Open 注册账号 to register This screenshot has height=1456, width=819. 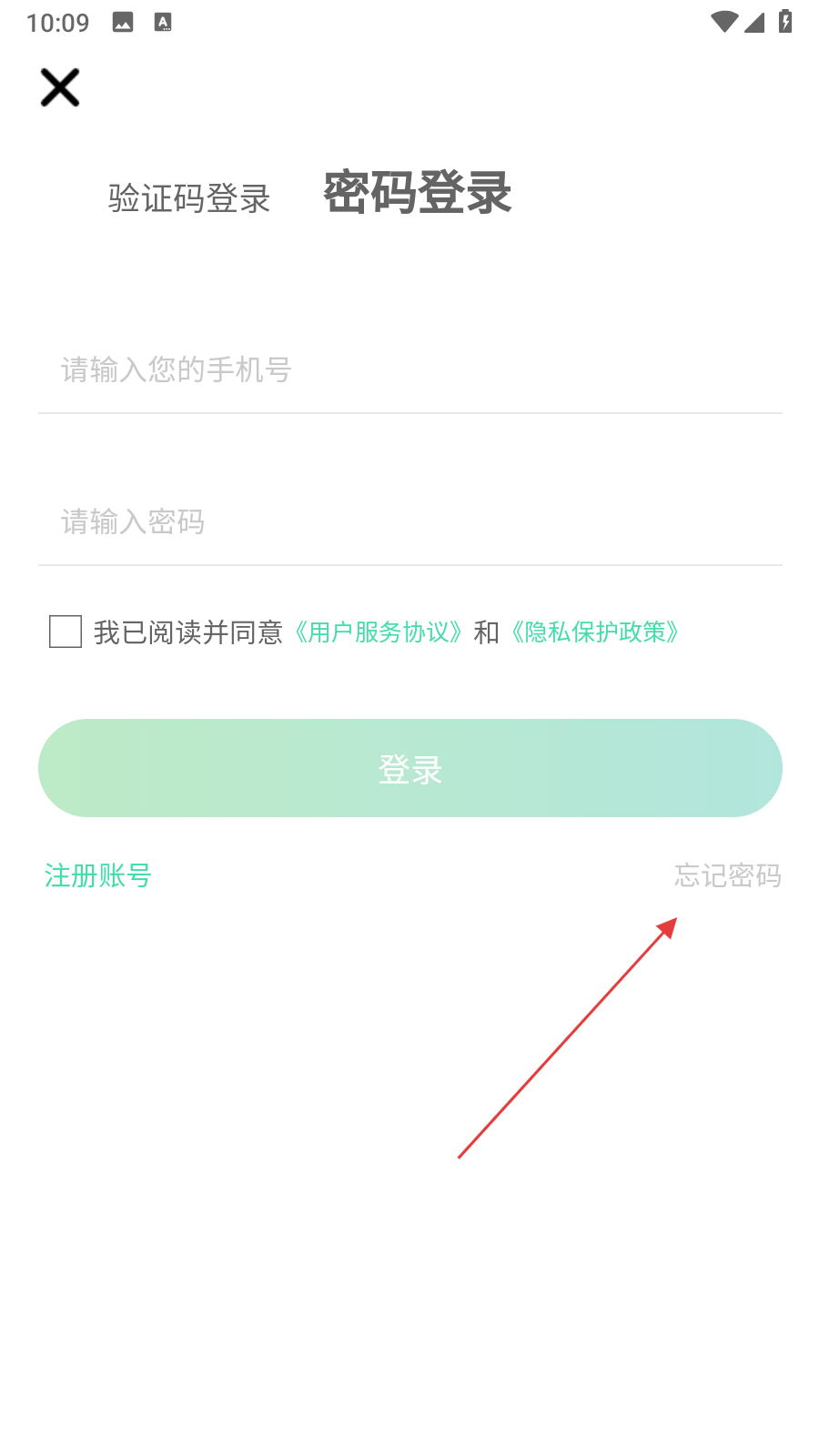point(98,875)
